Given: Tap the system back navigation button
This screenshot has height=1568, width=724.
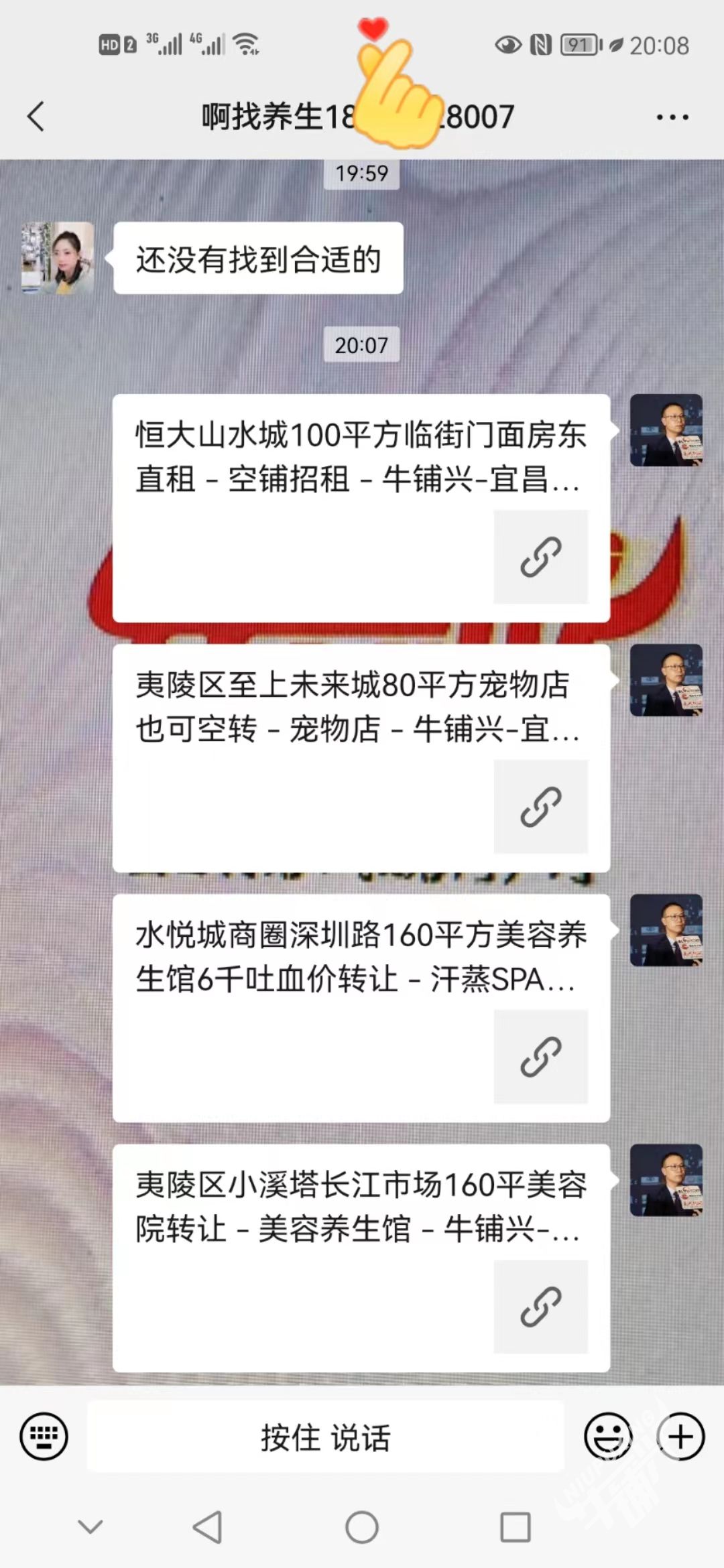Looking at the screenshot, I should 207,1527.
